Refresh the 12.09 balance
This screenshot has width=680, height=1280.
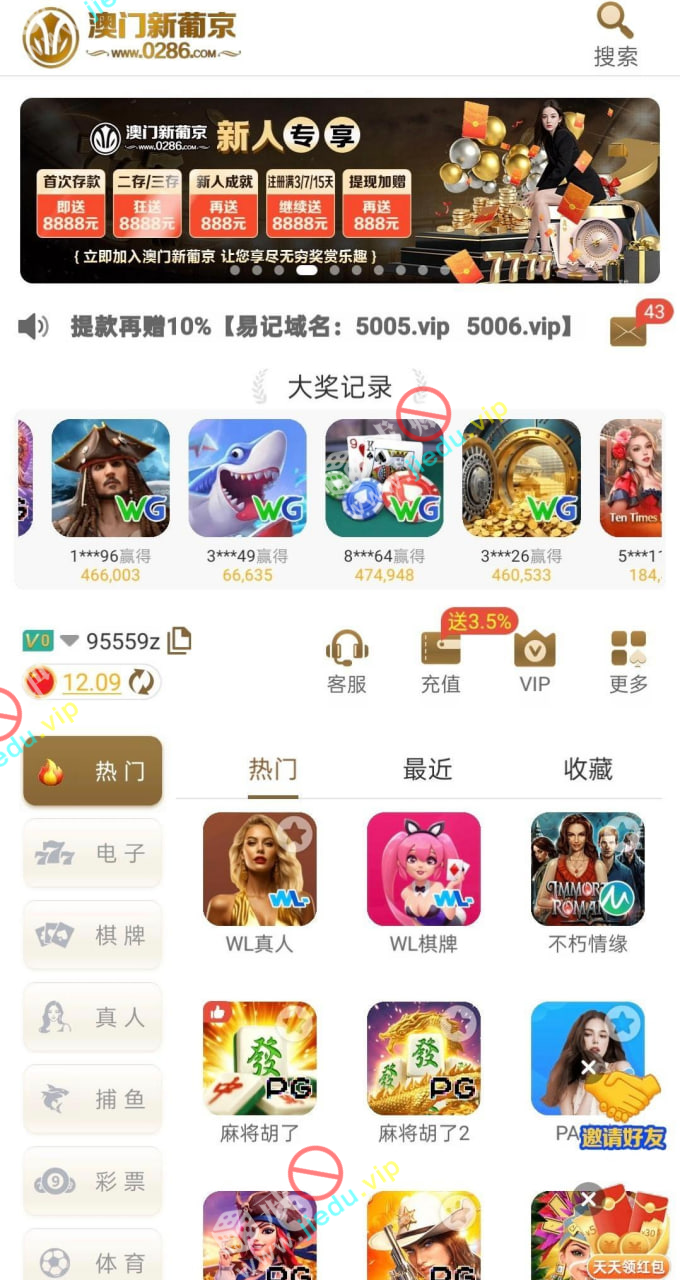tap(141, 682)
